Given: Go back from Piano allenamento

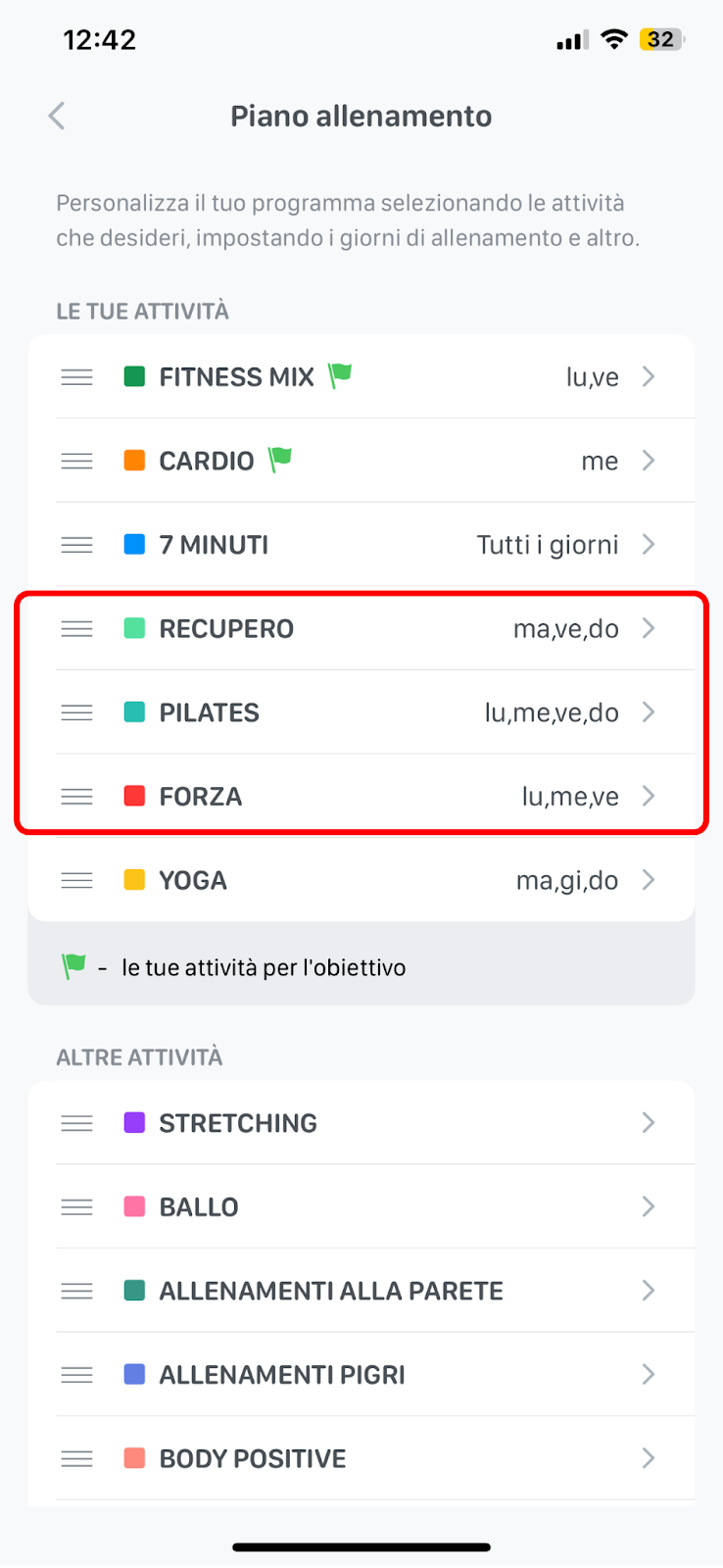Looking at the screenshot, I should point(57,116).
